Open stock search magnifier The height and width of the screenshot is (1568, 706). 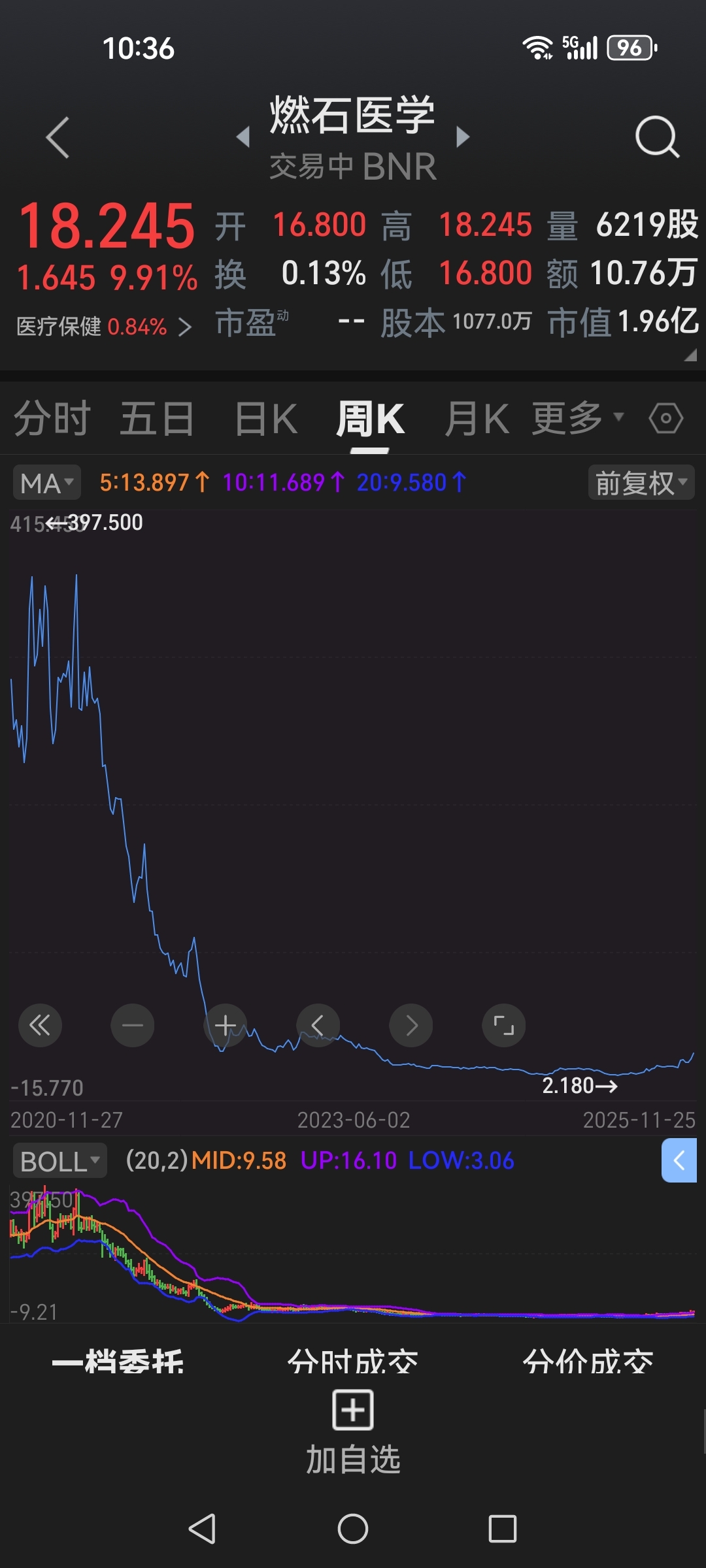pyautogui.click(x=657, y=137)
